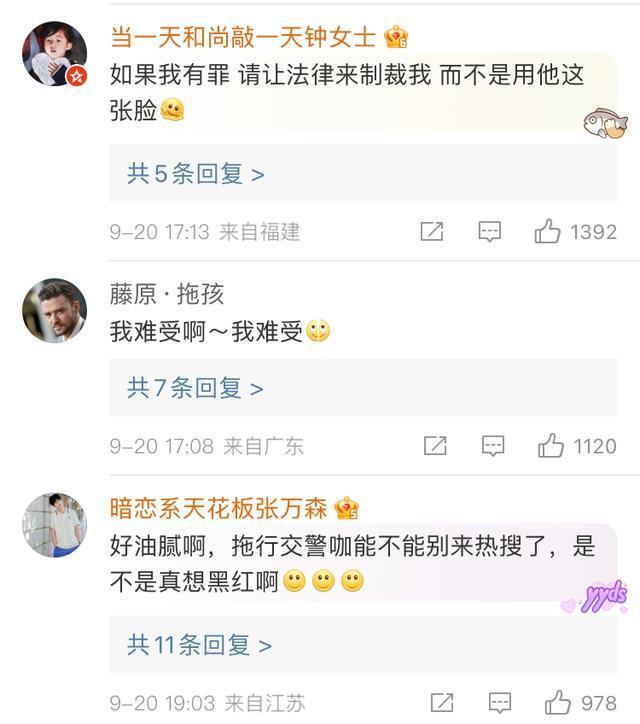The image size is (640, 724).
Task: Share the comment posted from 福建
Action: 431,232
